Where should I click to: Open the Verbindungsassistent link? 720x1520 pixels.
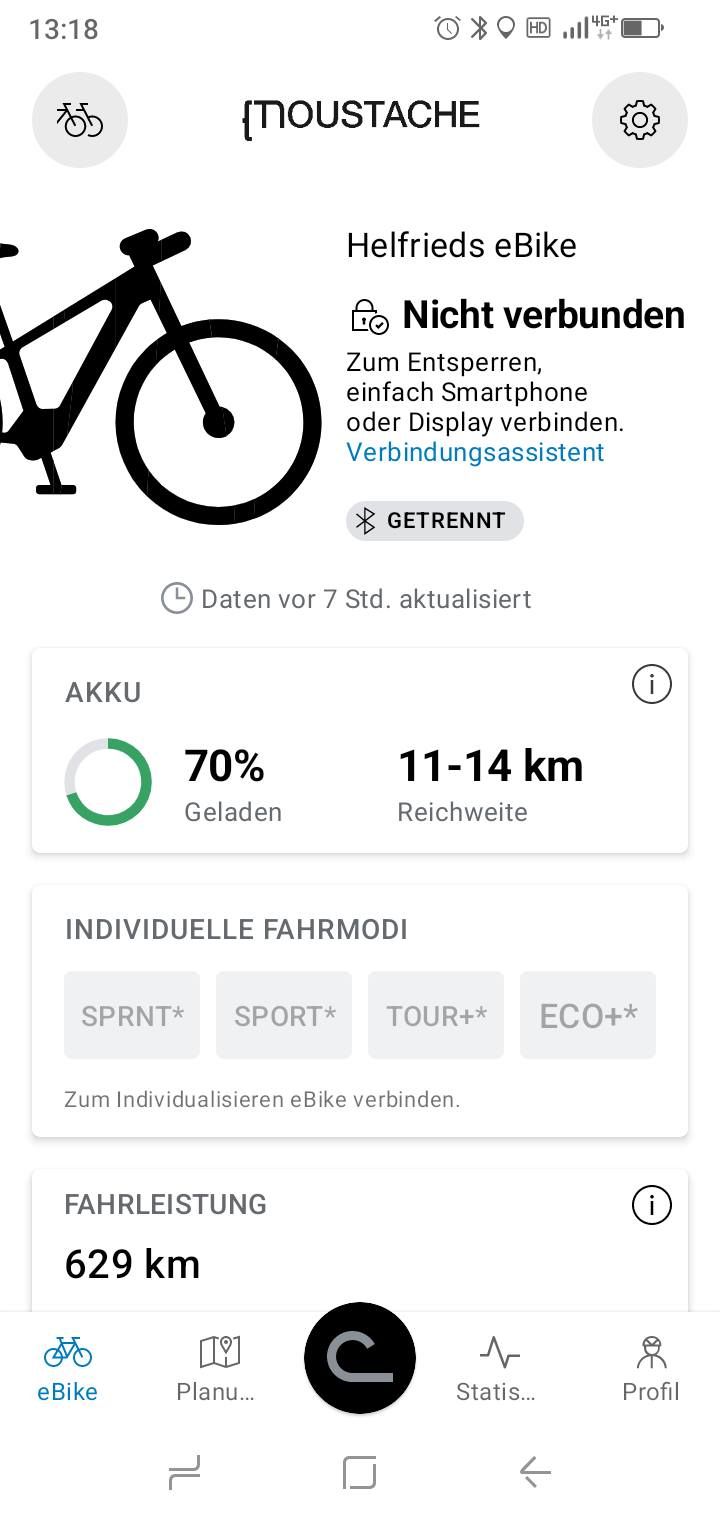(475, 452)
